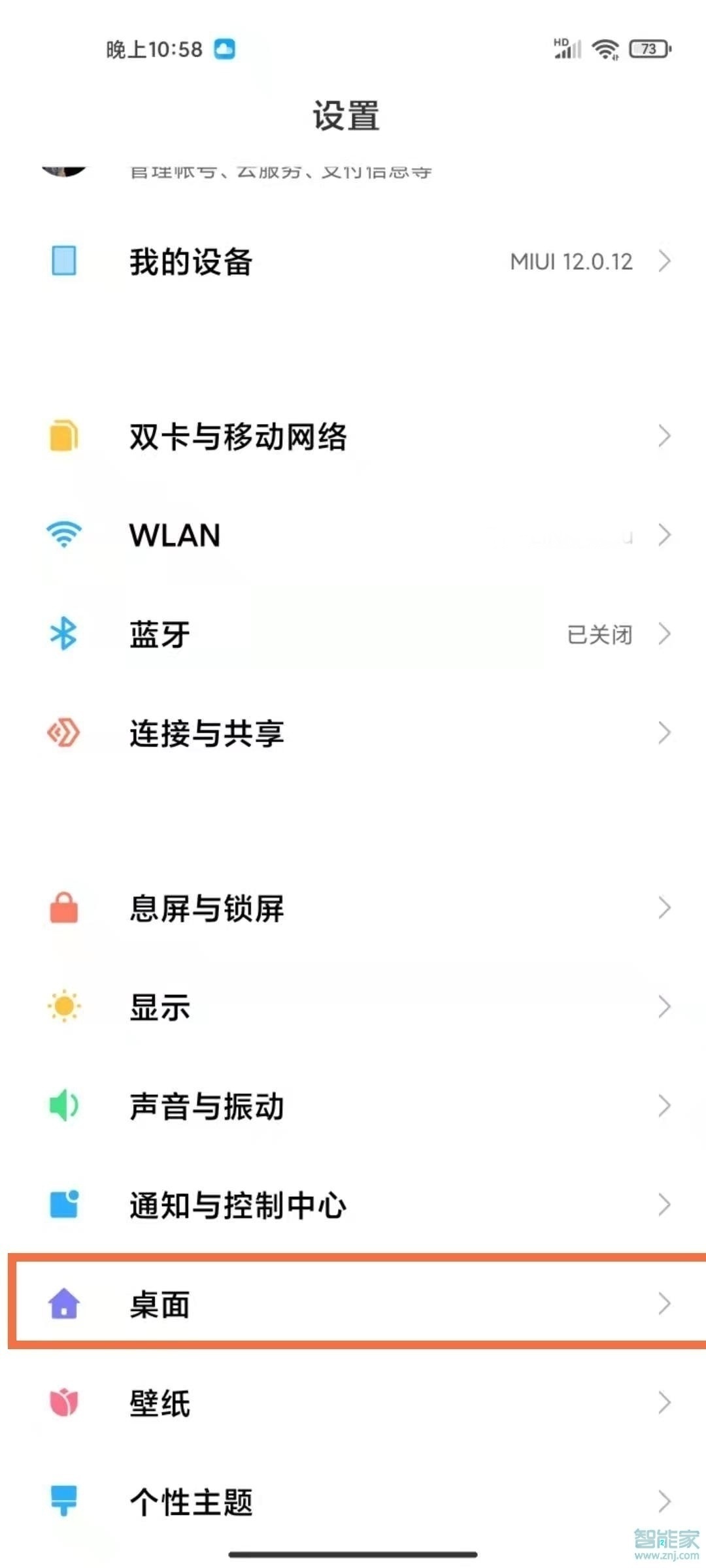Click the 声音与振动 speaker icon

click(63, 1106)
